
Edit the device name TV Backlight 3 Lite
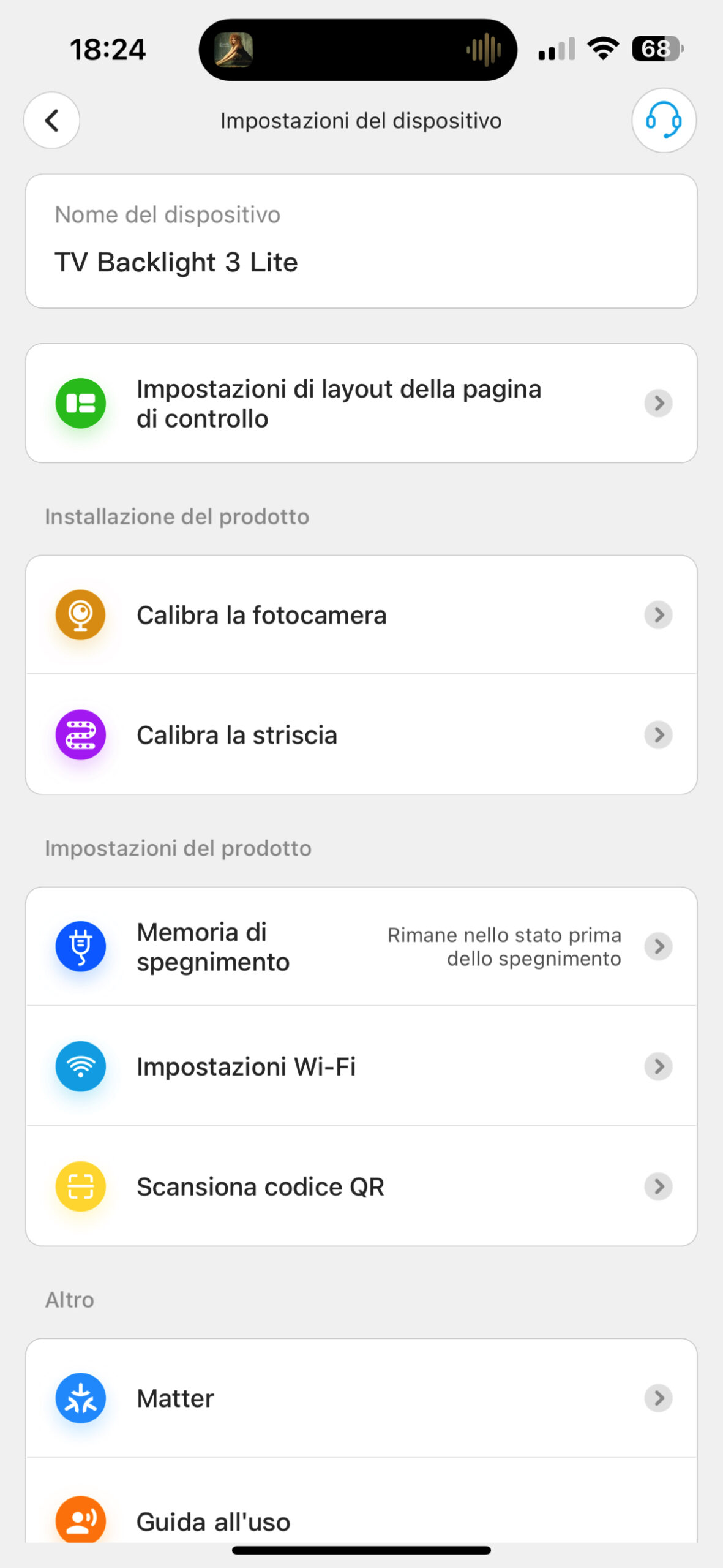(361, 262)
